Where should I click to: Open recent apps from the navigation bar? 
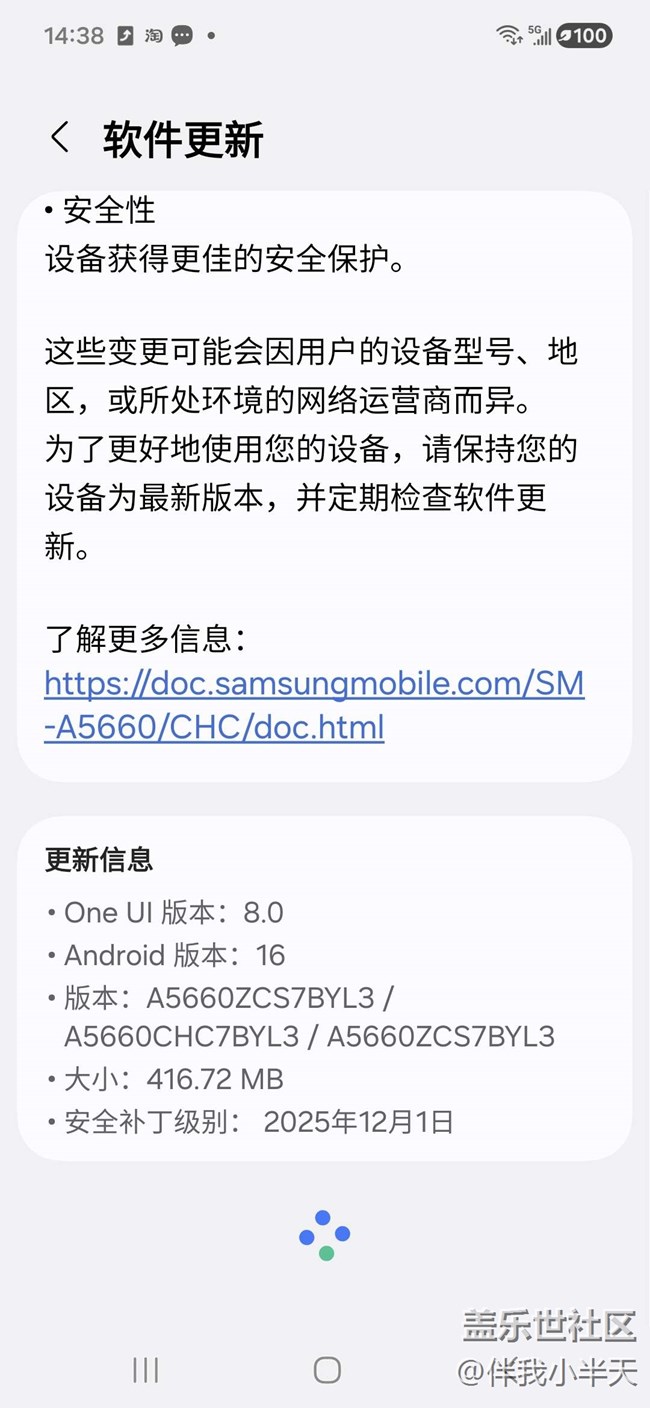[x=146, y=1370]
